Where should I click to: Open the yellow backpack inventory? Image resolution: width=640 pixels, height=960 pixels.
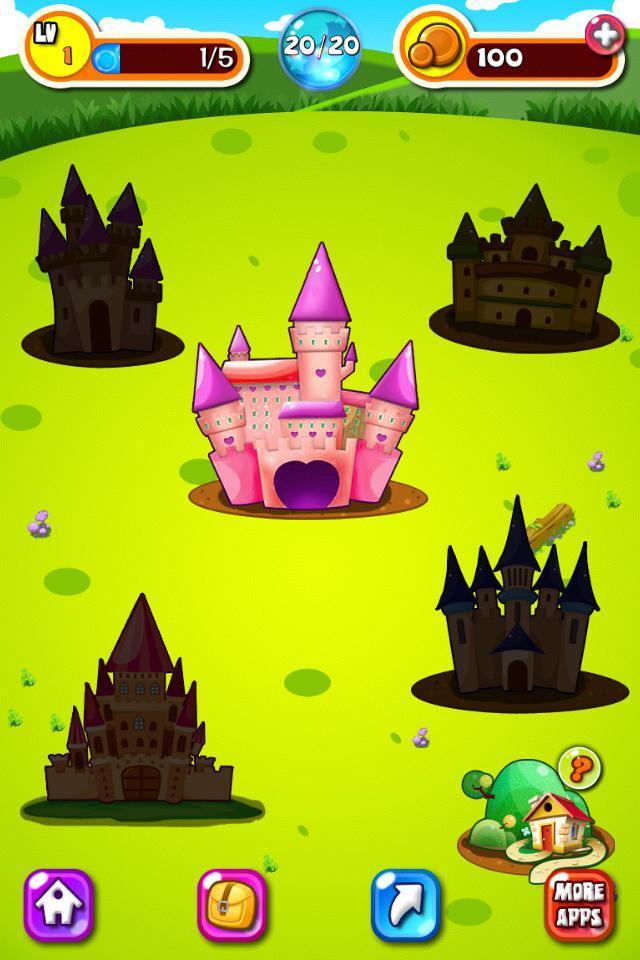pos(232,904)
